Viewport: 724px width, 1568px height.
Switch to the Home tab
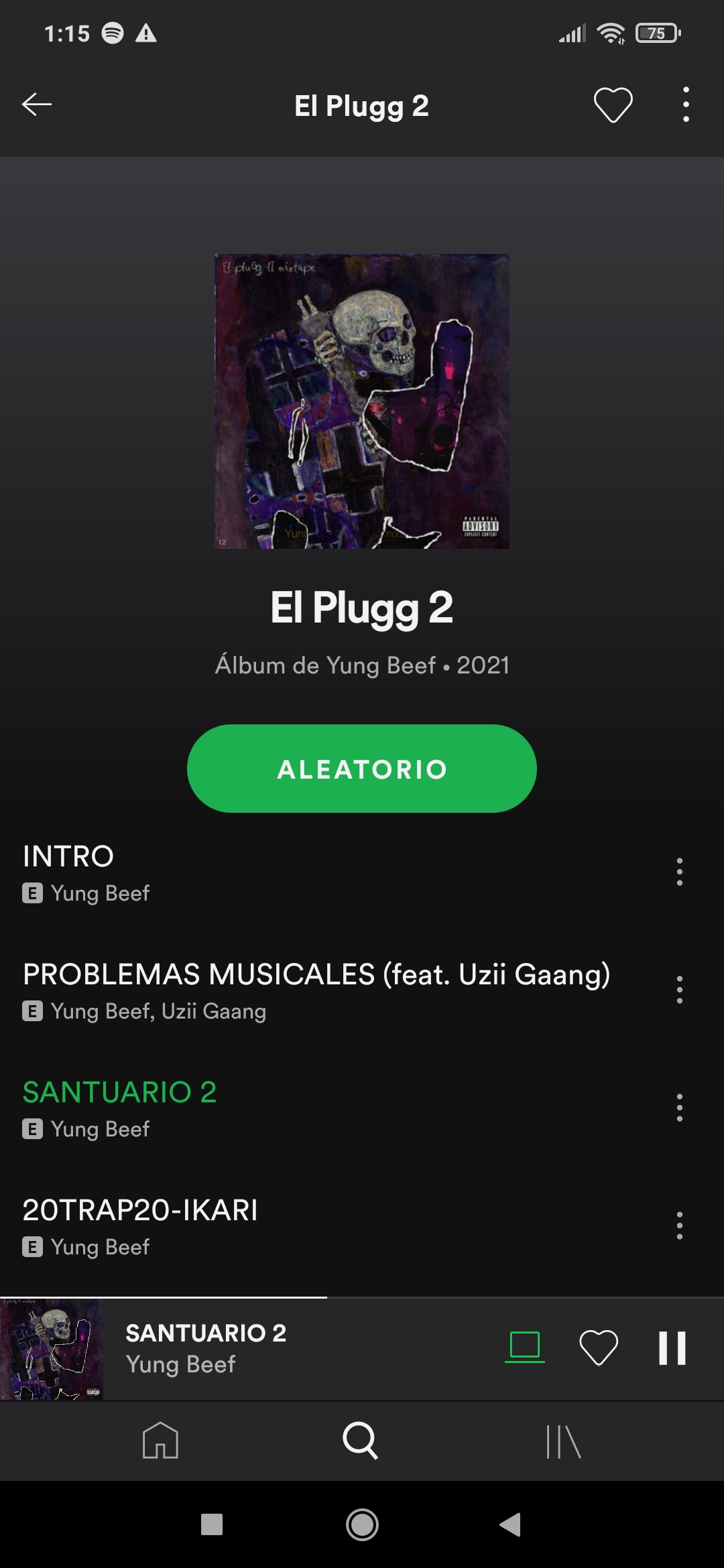160,1440
